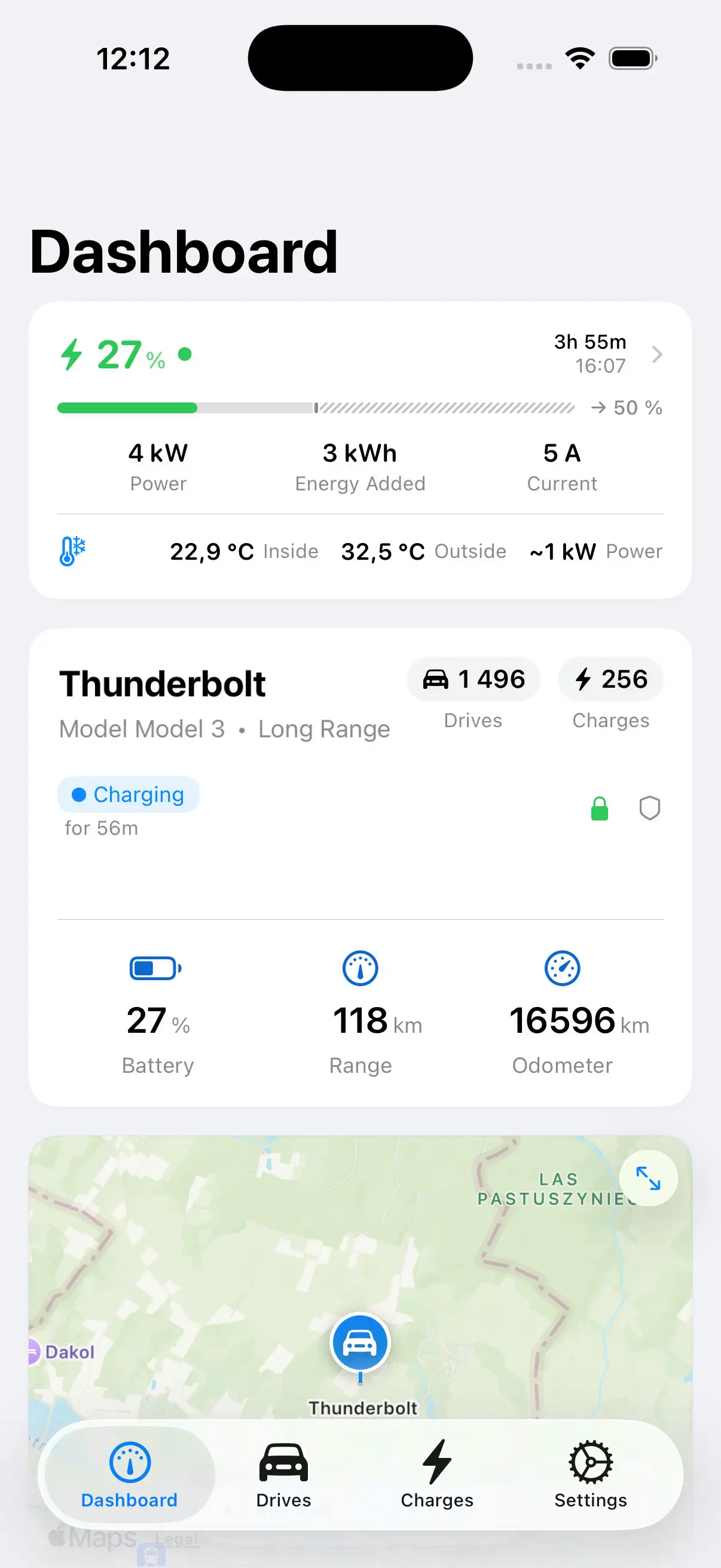Switch to the Drives tab

(x=283, y=1475)
